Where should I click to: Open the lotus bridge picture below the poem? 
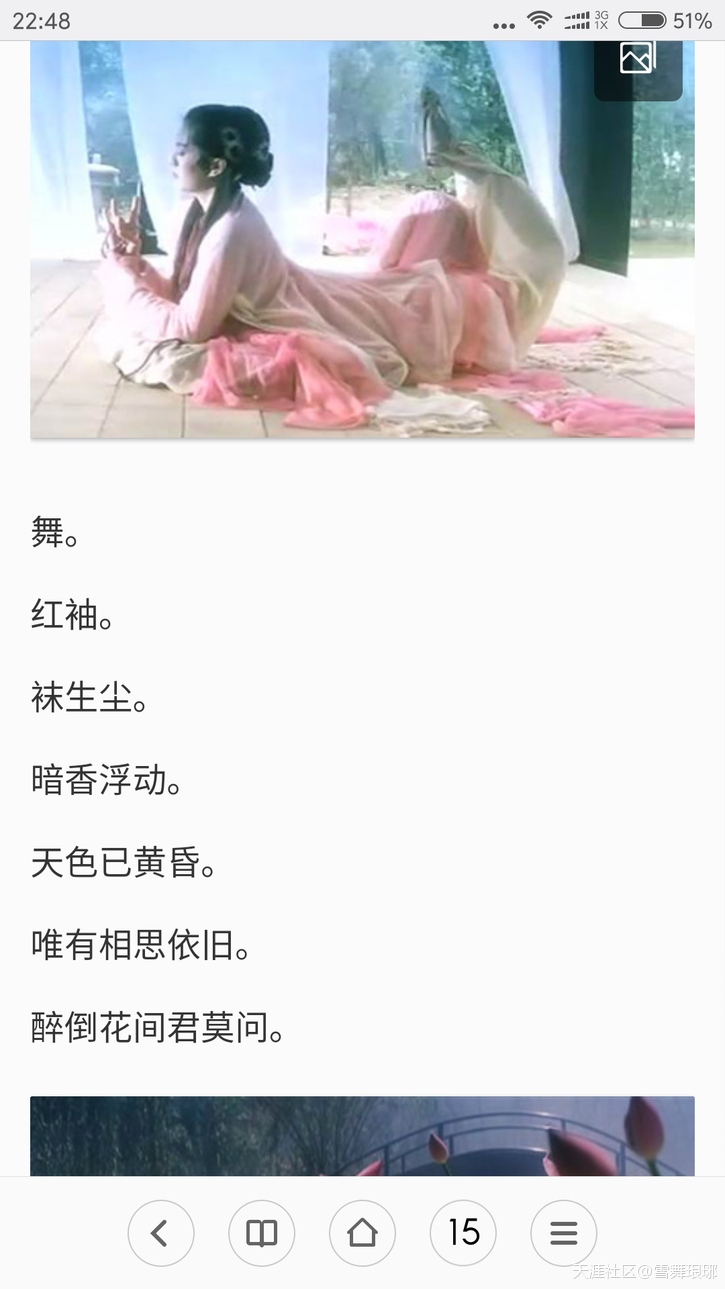click(x=362, y=1136)
